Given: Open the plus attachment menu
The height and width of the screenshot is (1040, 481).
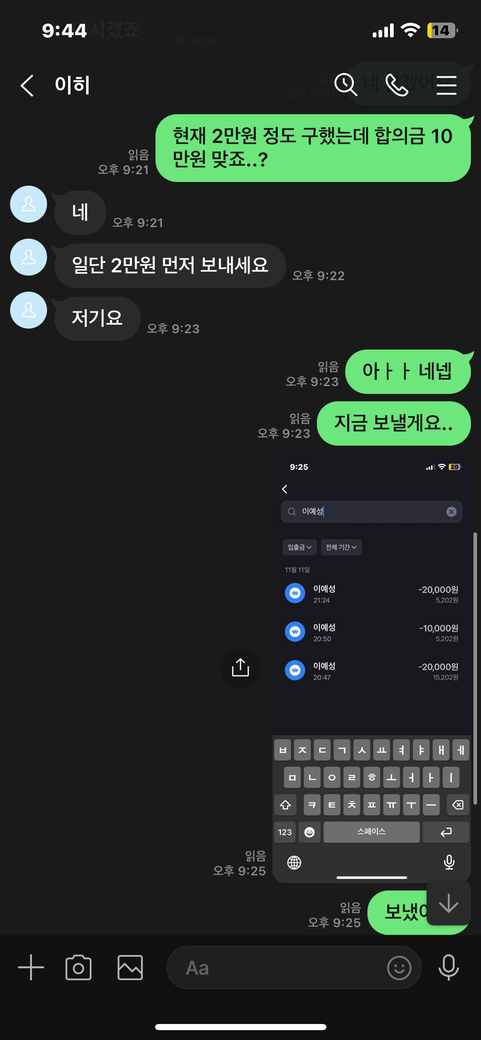Looking at the screenshot, I should pyautogui.click(x=31, y=968).
